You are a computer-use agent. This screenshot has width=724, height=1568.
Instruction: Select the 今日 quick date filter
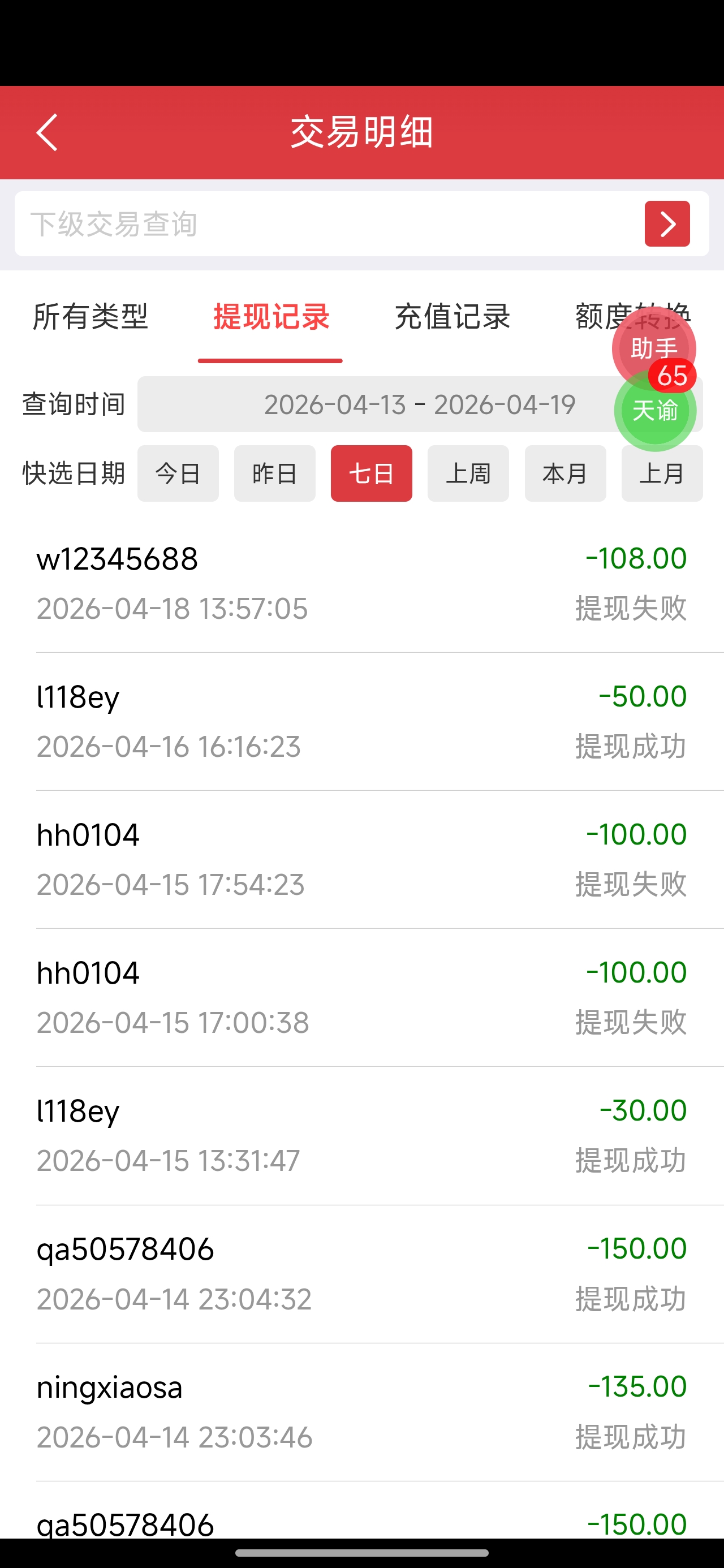(x=178, y=473)
